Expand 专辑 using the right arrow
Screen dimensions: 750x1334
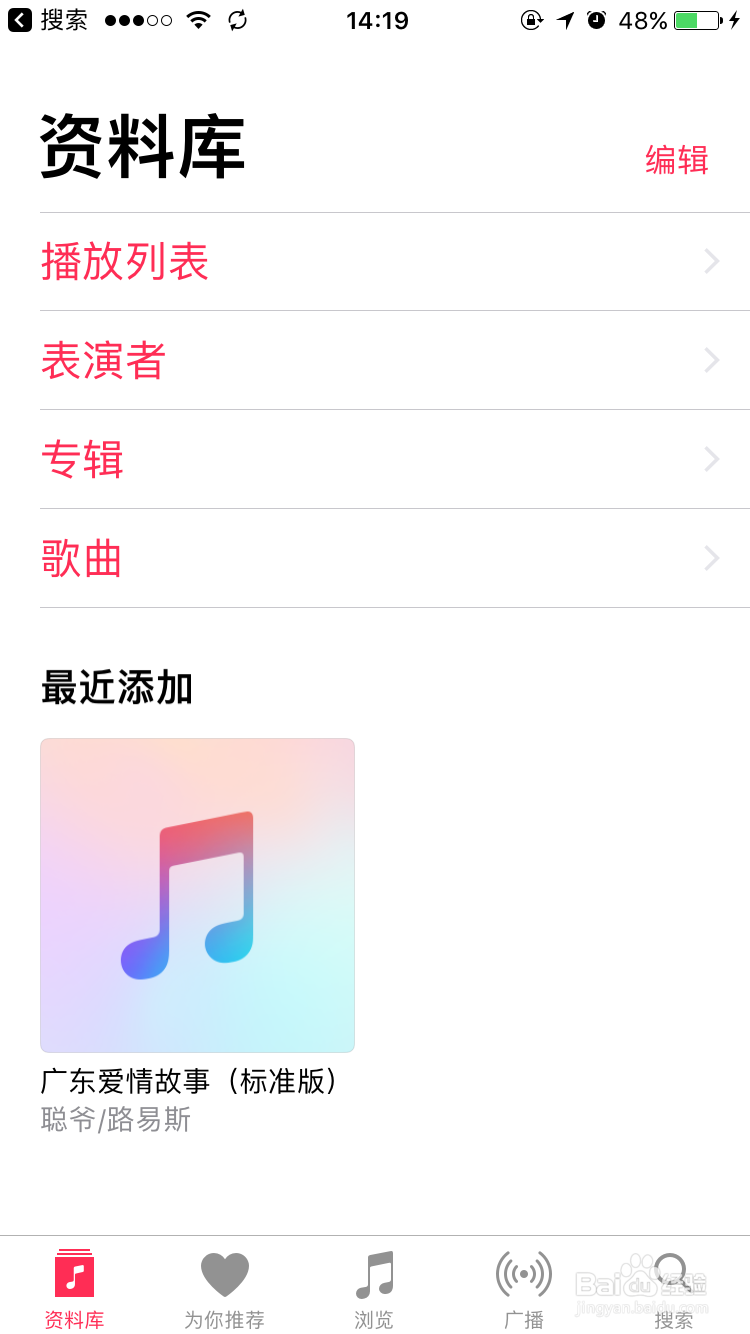pos(710,459)
